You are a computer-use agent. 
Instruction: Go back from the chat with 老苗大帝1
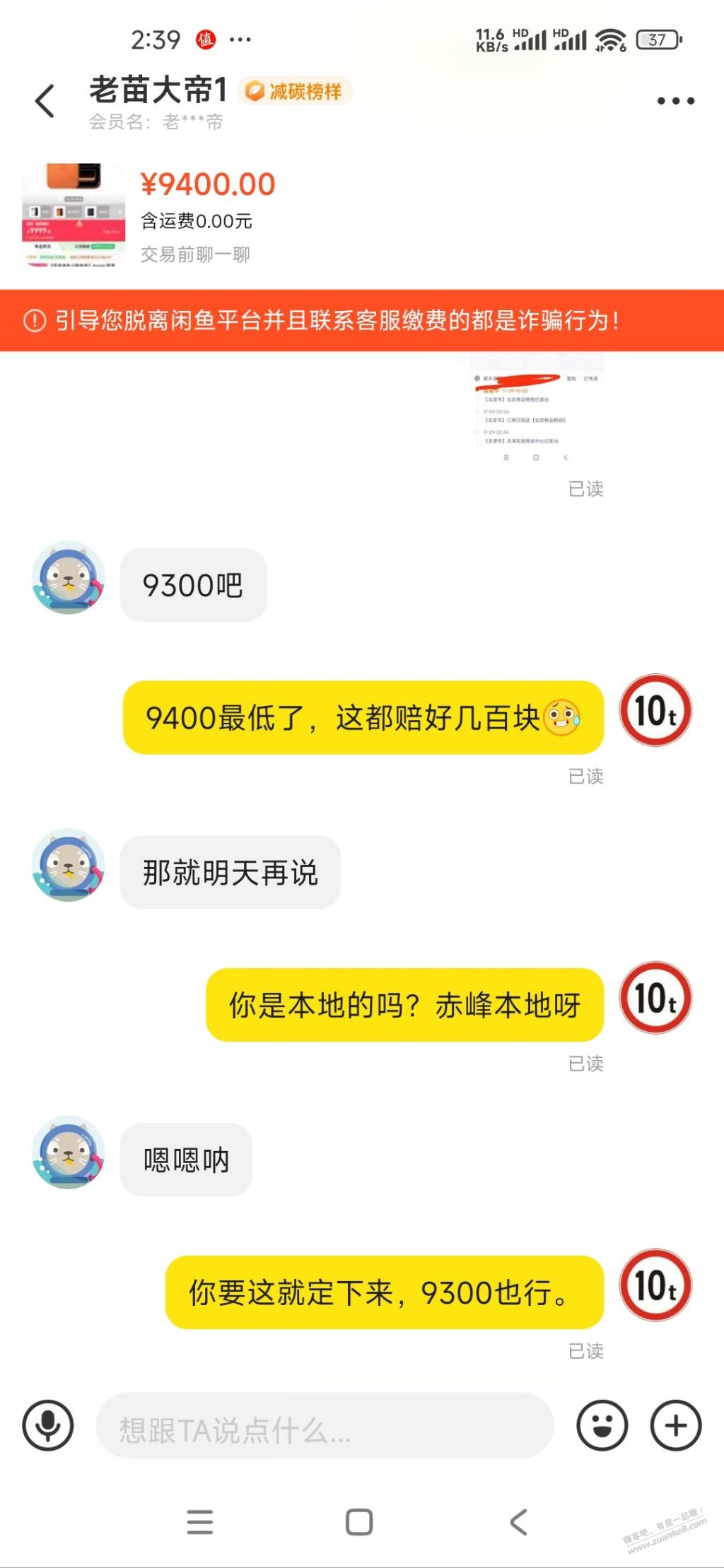click(45, 100)
